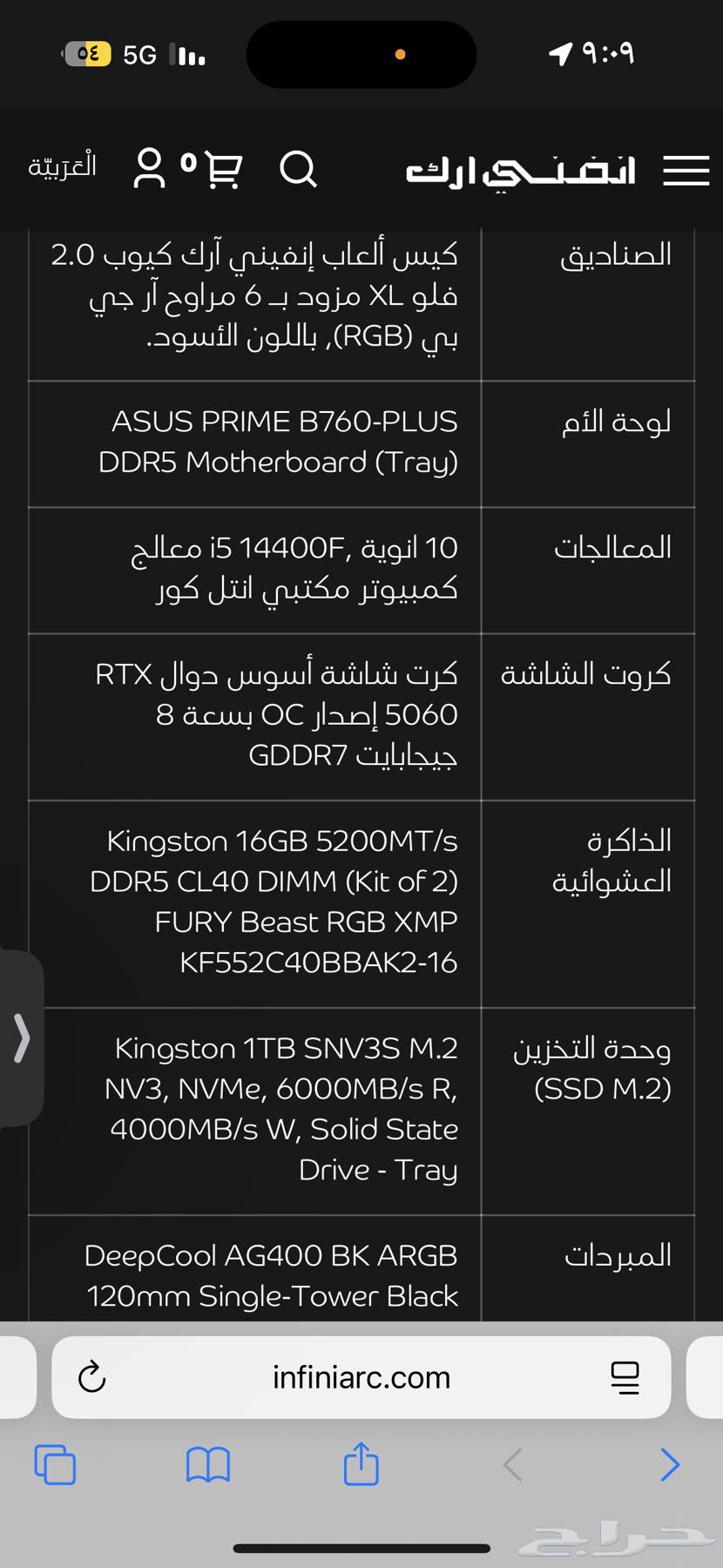
Task: Open the hamburger navigation menu
Action: (x=686, y=171)
